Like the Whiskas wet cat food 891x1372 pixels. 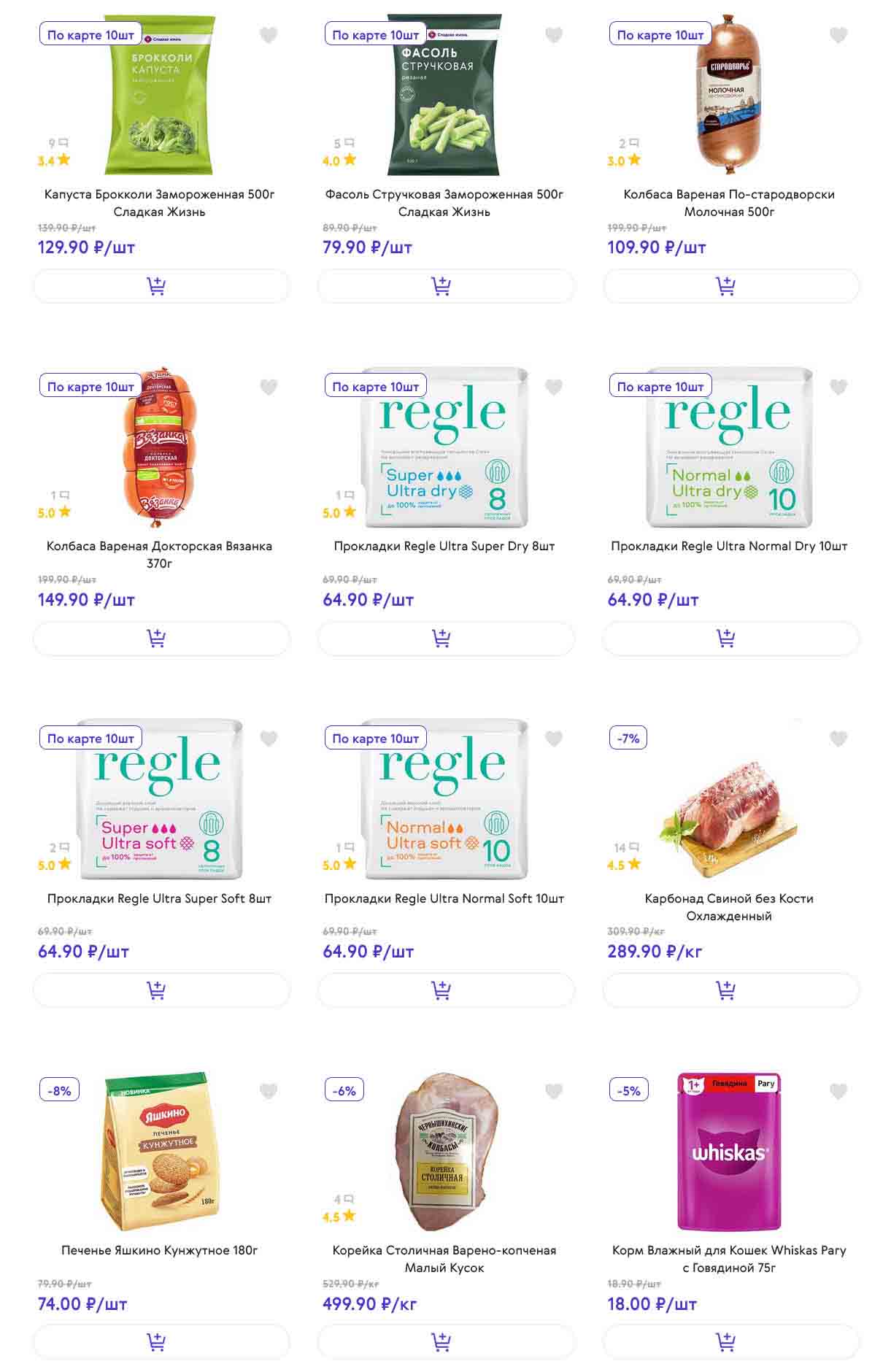click(838, 1091)
